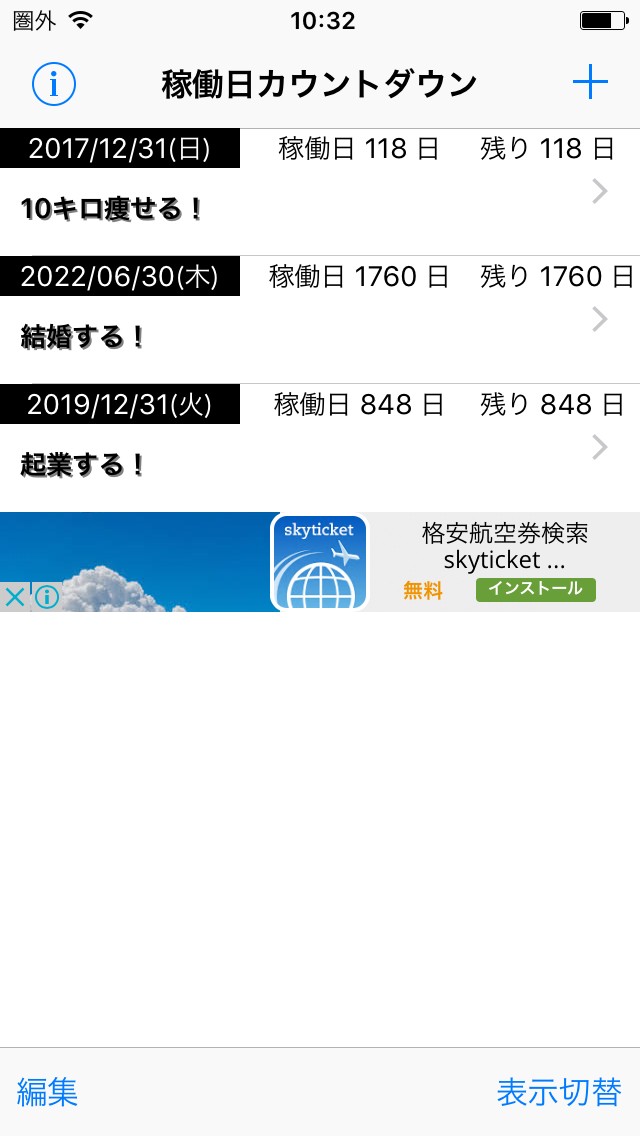Tap 編集 to edit the list
640x1136 pixels.
pos(47,1092)
